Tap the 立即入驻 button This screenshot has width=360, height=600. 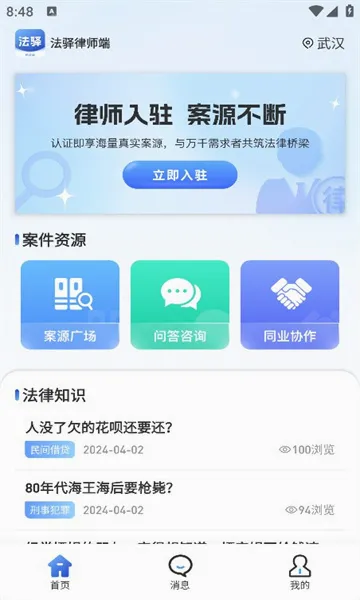(180, 175)
